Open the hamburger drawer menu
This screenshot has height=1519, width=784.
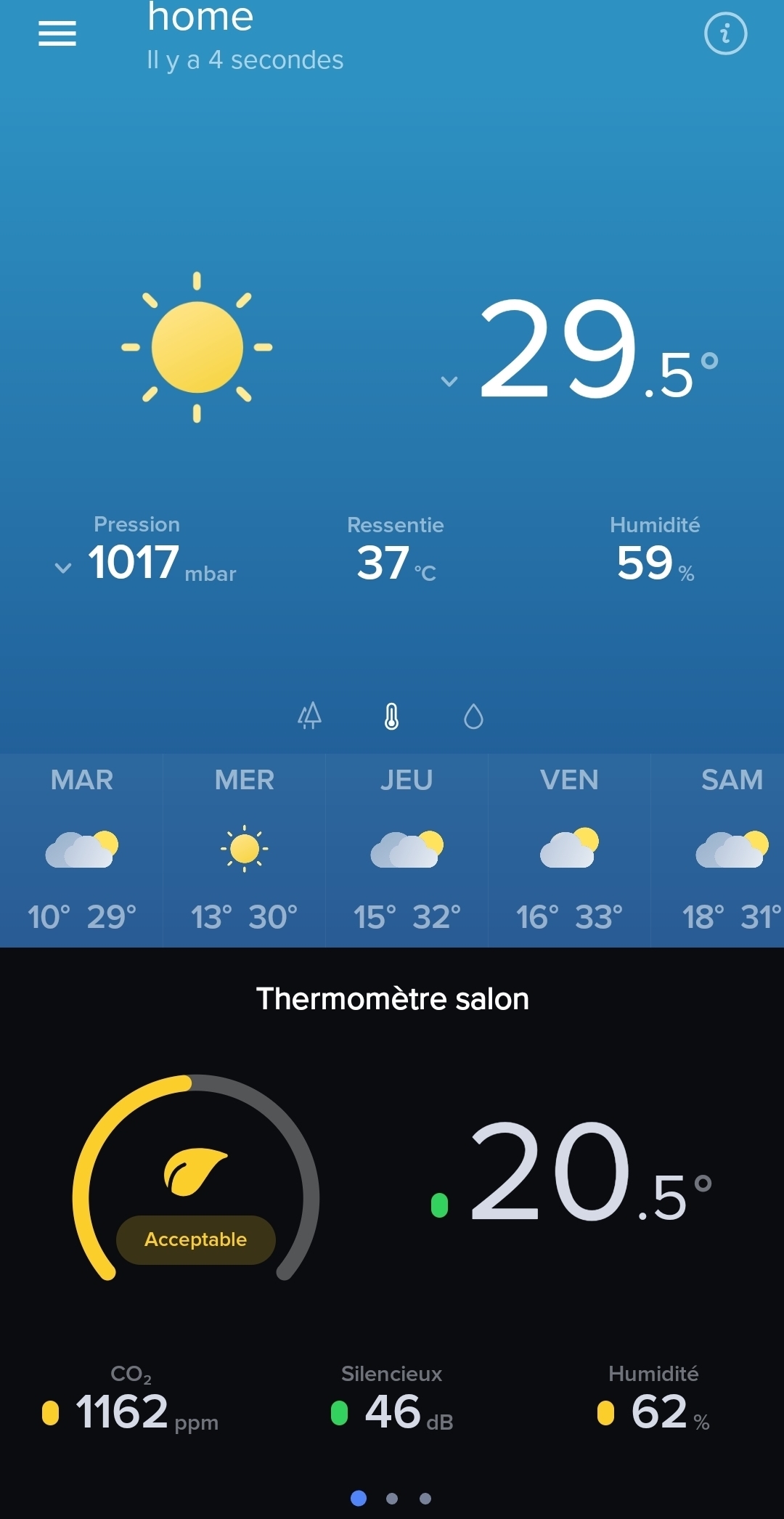point(57,33)
